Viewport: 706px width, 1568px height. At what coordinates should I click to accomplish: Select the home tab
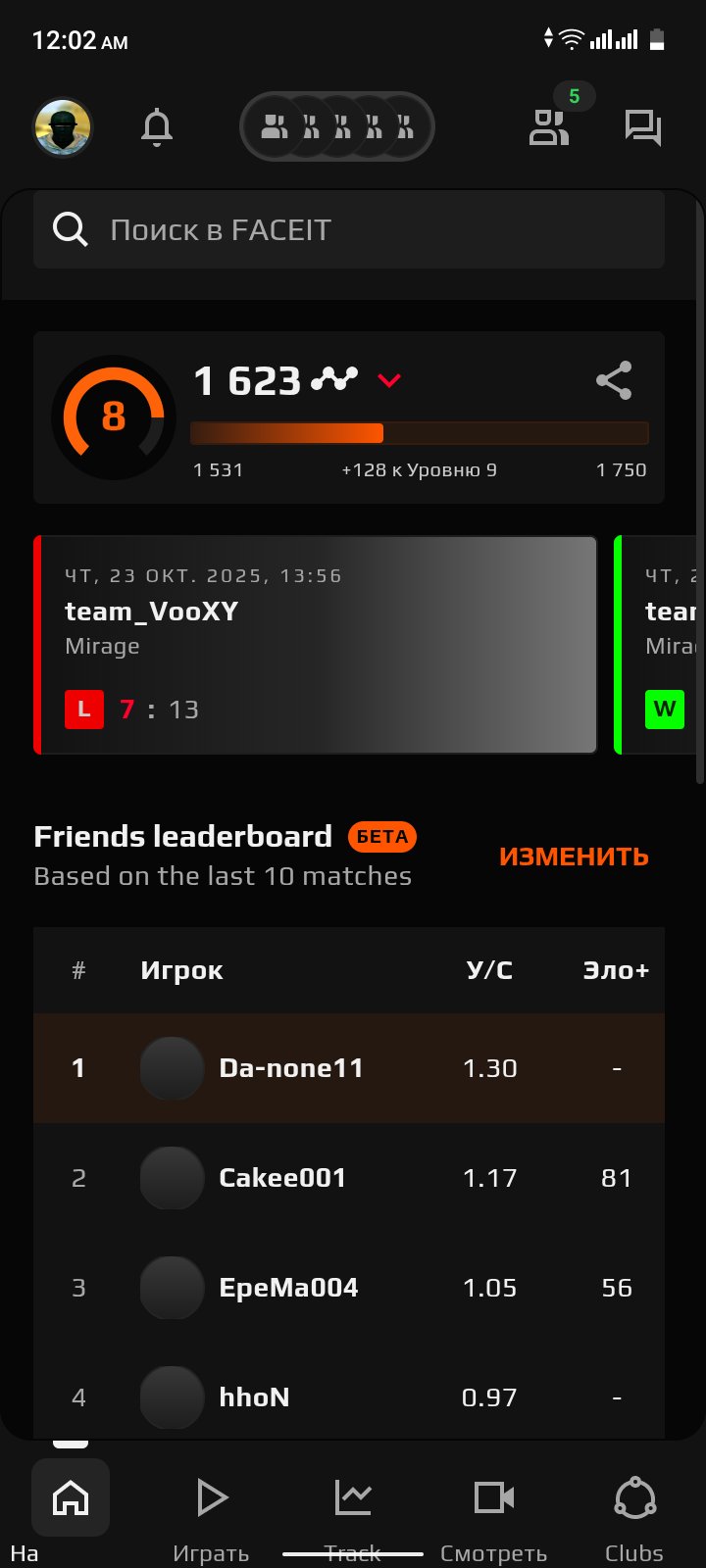tap(71, 1499)
